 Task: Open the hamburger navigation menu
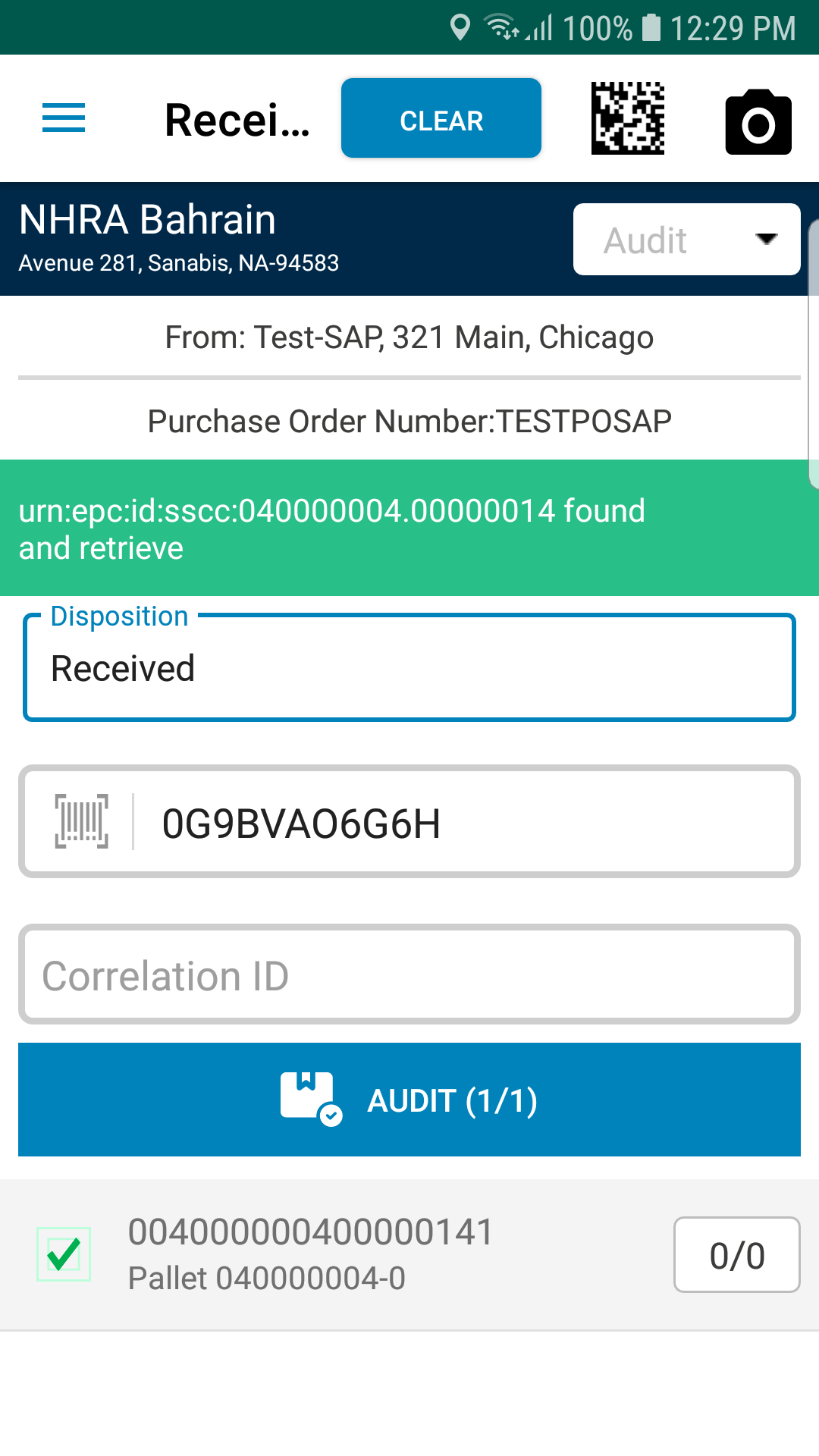(x=64, y=118)
